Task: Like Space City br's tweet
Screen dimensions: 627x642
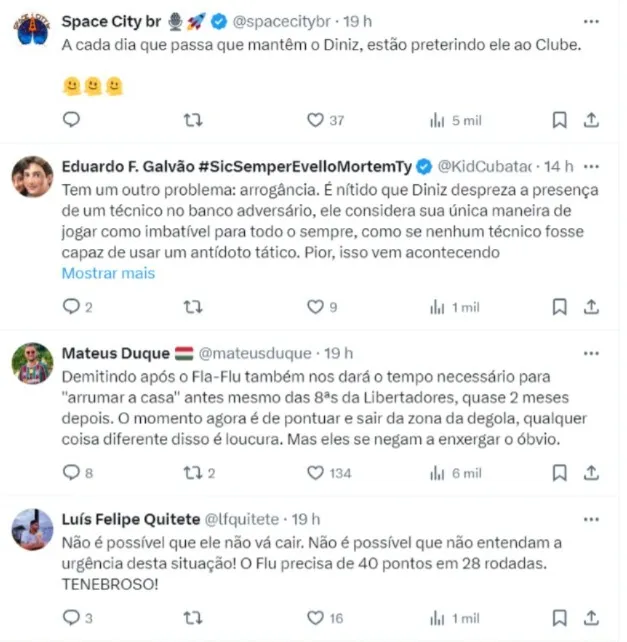Action: [x=315, y=120]
